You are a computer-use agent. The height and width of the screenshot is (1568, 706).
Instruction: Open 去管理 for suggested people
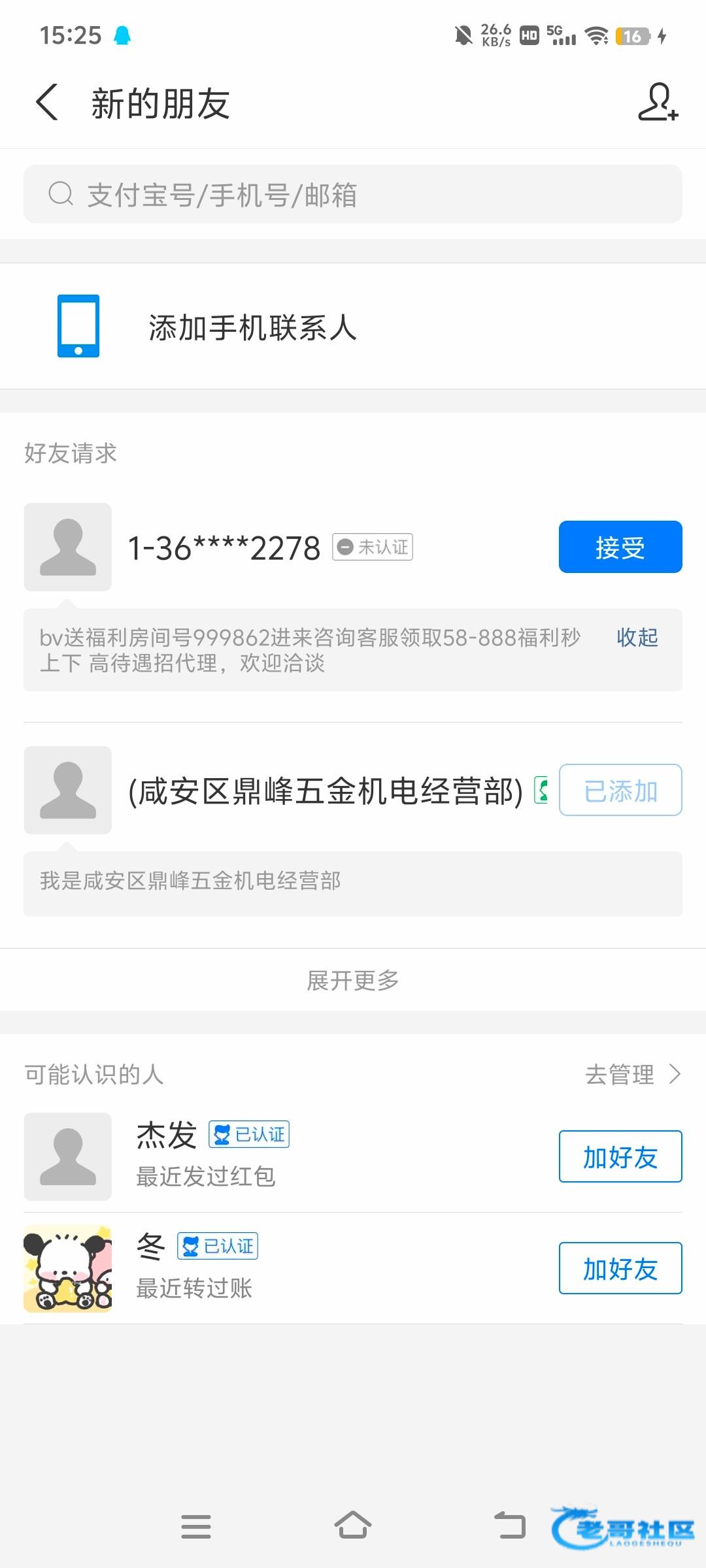pyautogui.click(x=633, y=1074)
